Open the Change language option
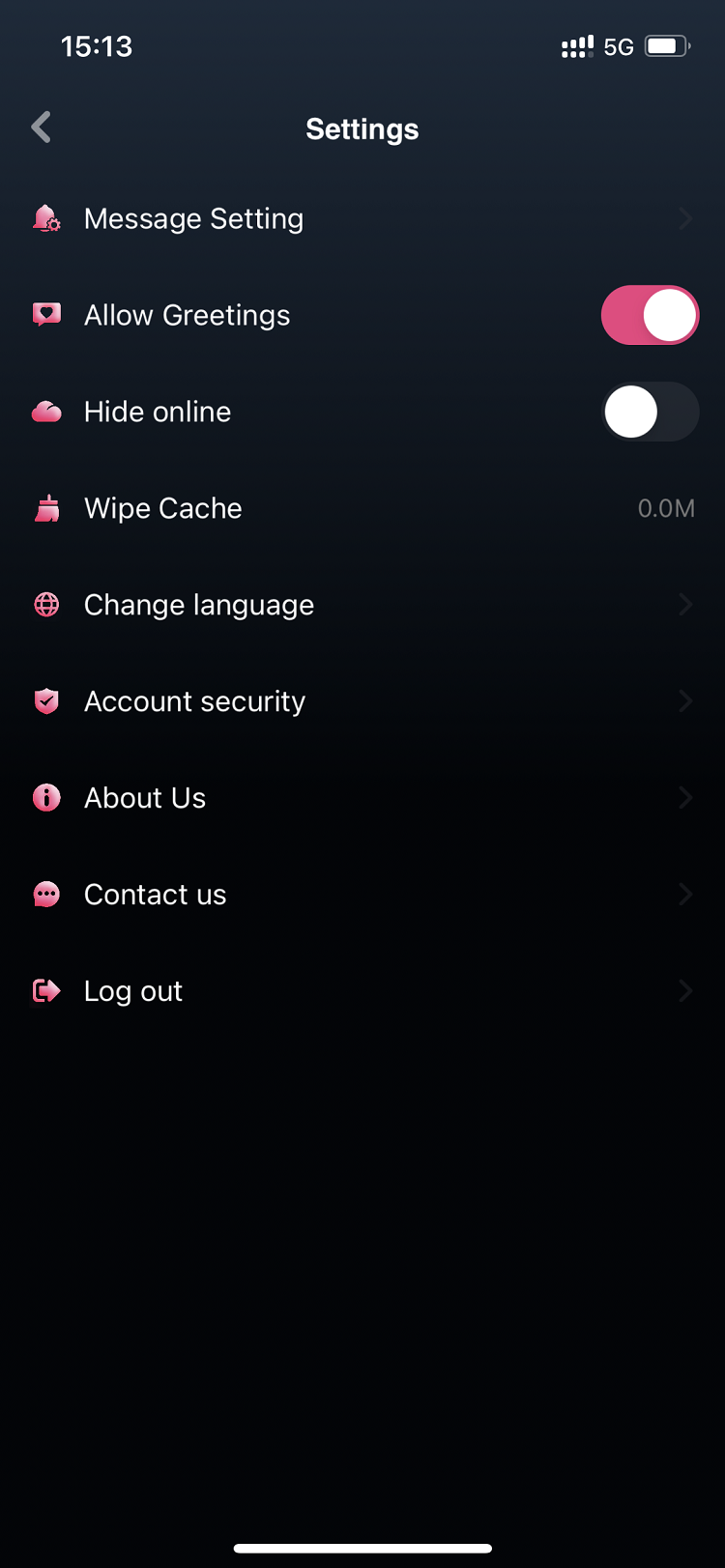The image size is (725, 1568). (x=362, y=605)
